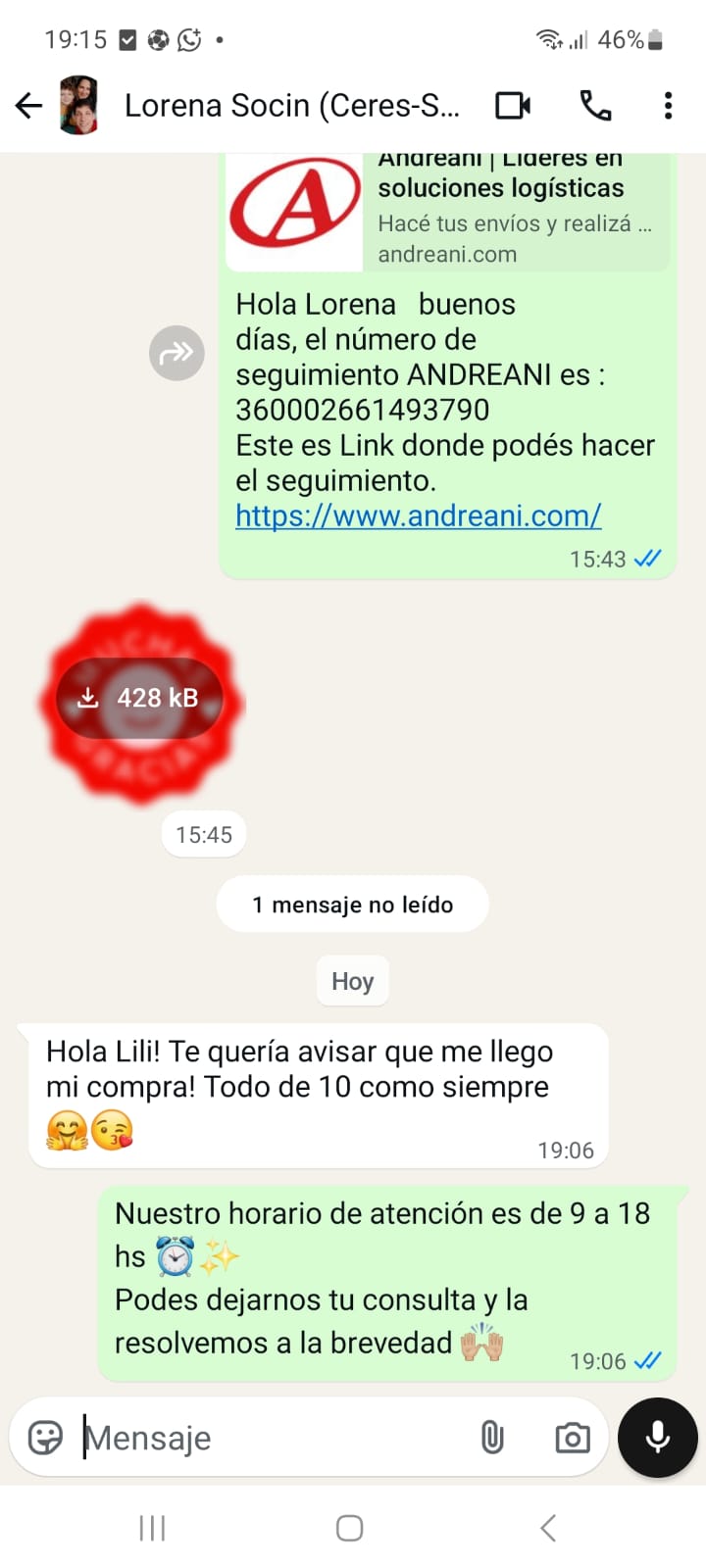The width and height of the screenshot is (706, 1568).
Task: Start a video call with Lorena
Action: pos(513,105)
